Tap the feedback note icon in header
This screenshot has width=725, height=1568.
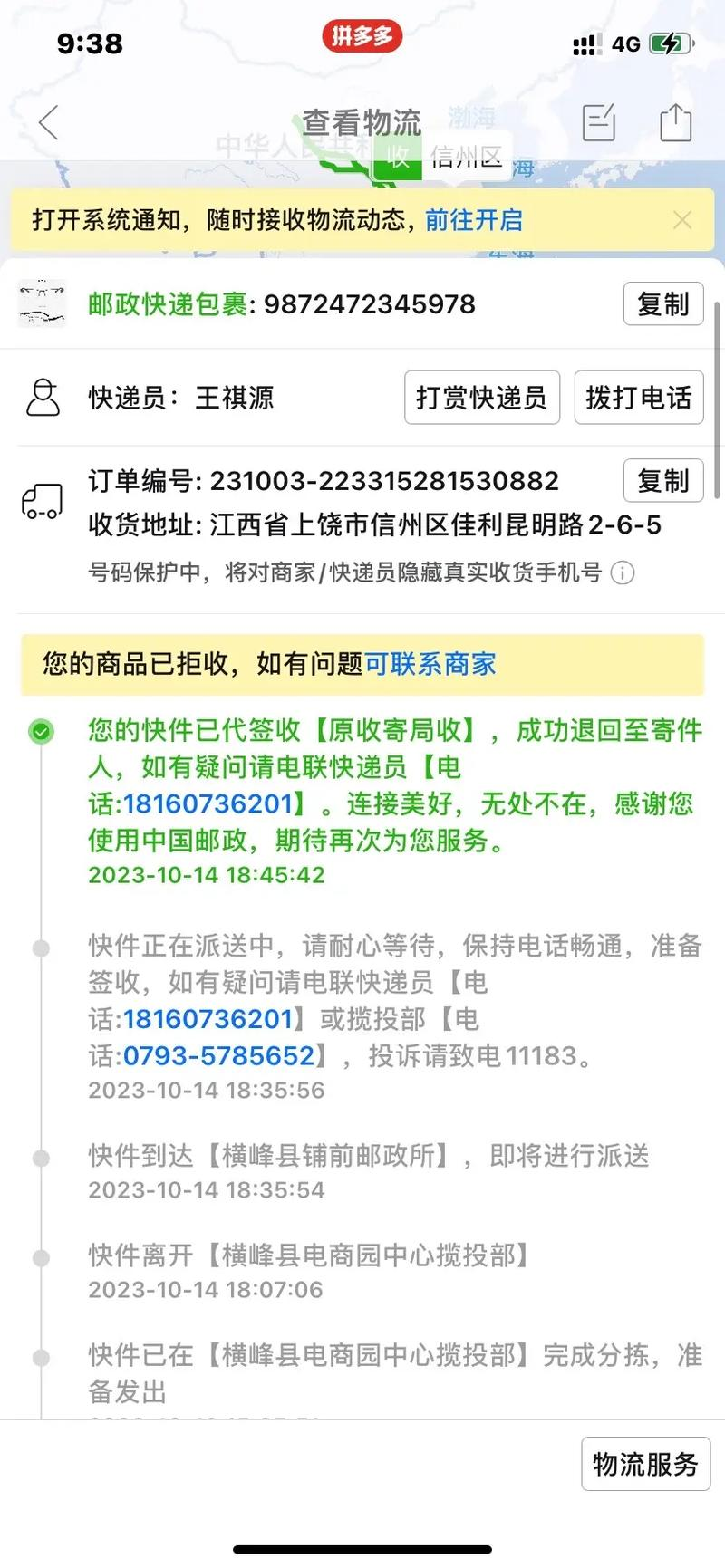[x=599, y=120]
